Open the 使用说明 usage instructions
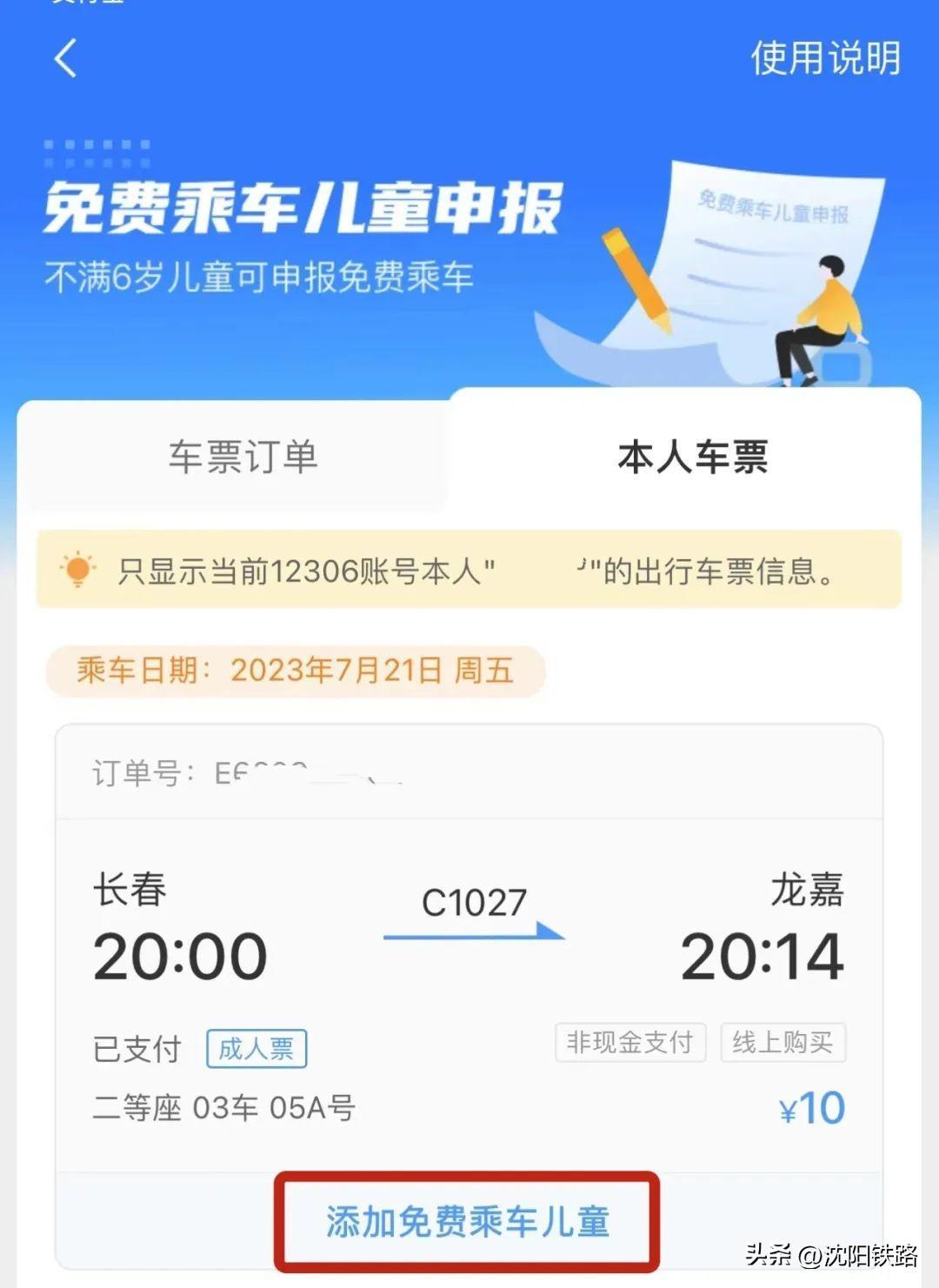This screenshot has width=939, height=1288. pyautogui.click(x=824, y=59)
